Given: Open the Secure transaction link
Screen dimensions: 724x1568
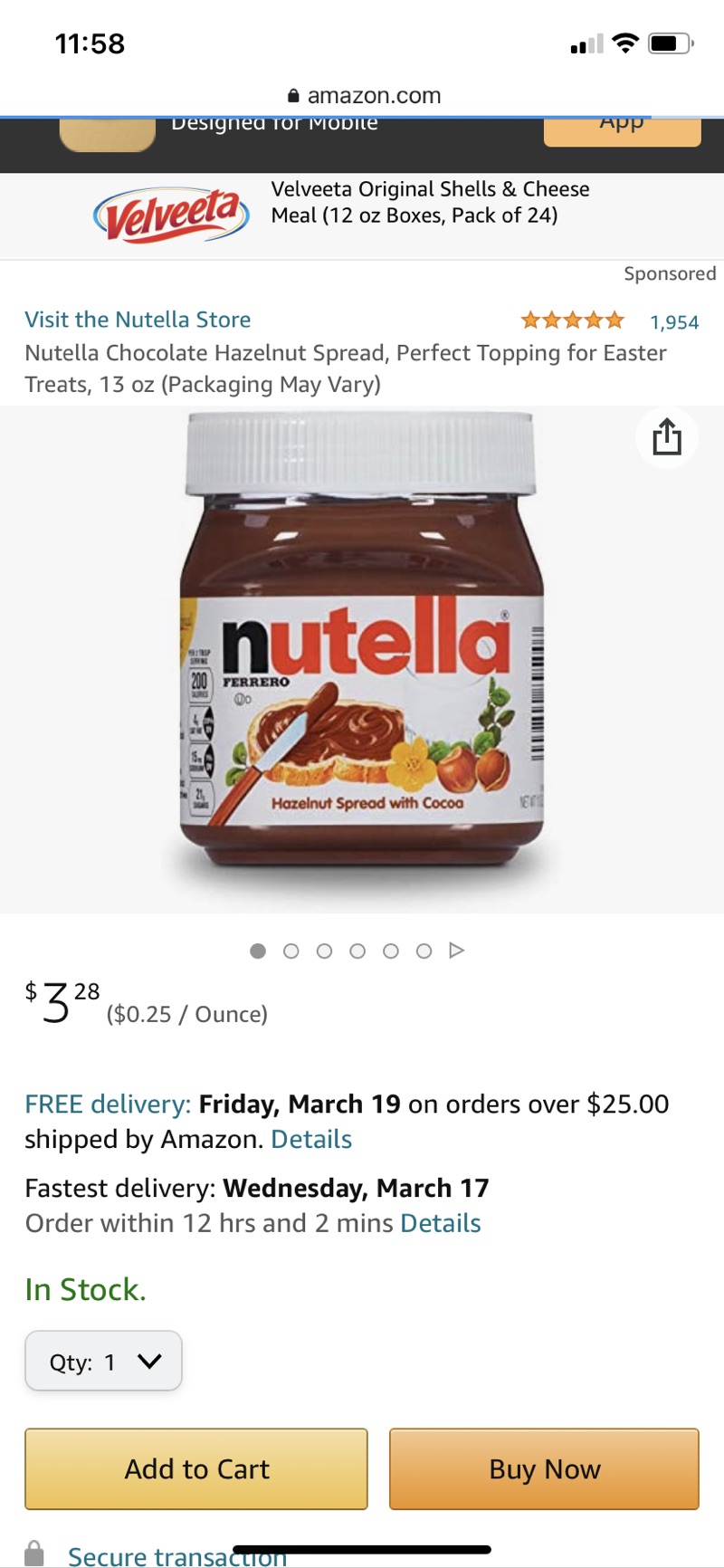Looking at the screenshot, I should click(176, 1557).
